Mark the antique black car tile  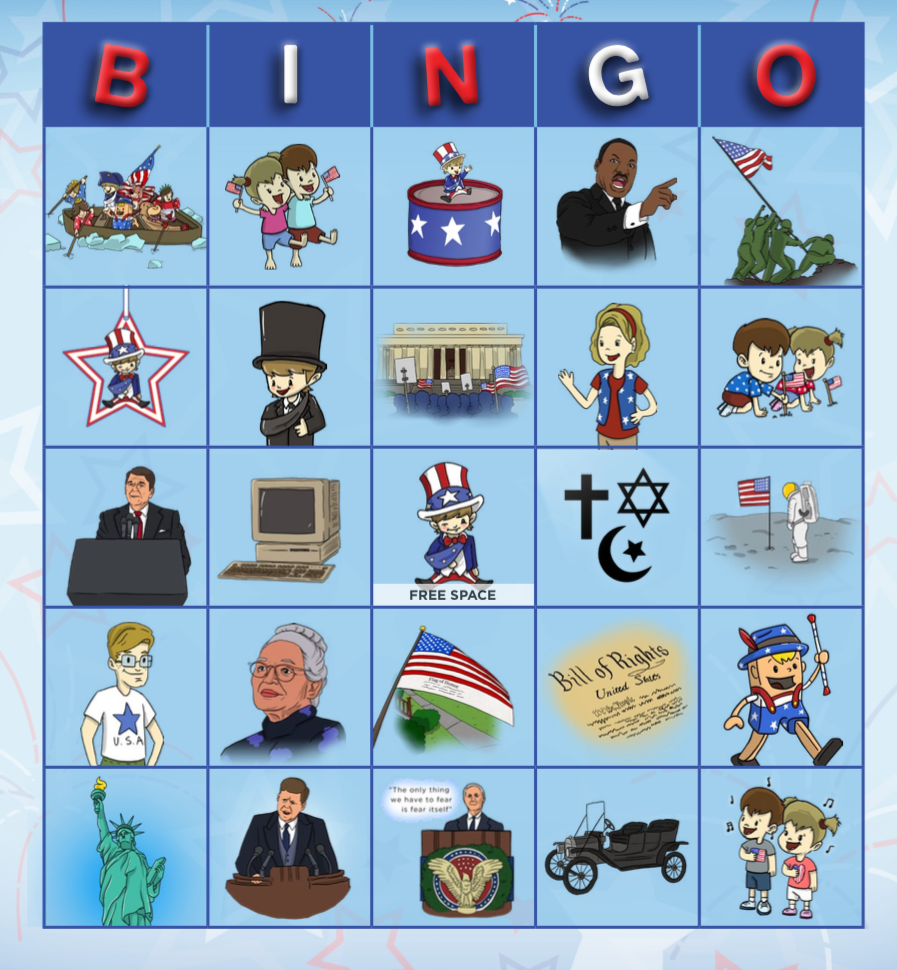[x=617, y=848]
